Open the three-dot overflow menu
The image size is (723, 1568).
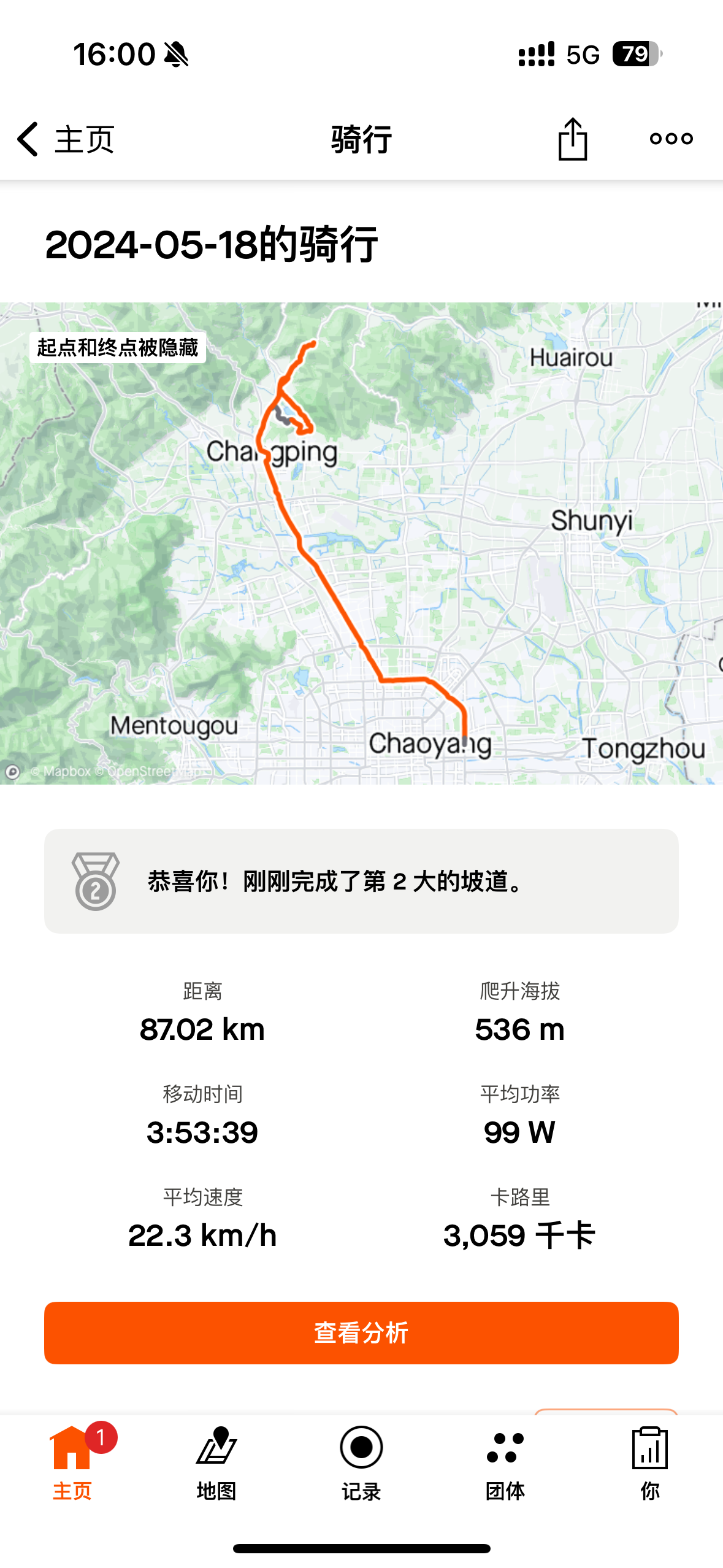click(671, 139)
